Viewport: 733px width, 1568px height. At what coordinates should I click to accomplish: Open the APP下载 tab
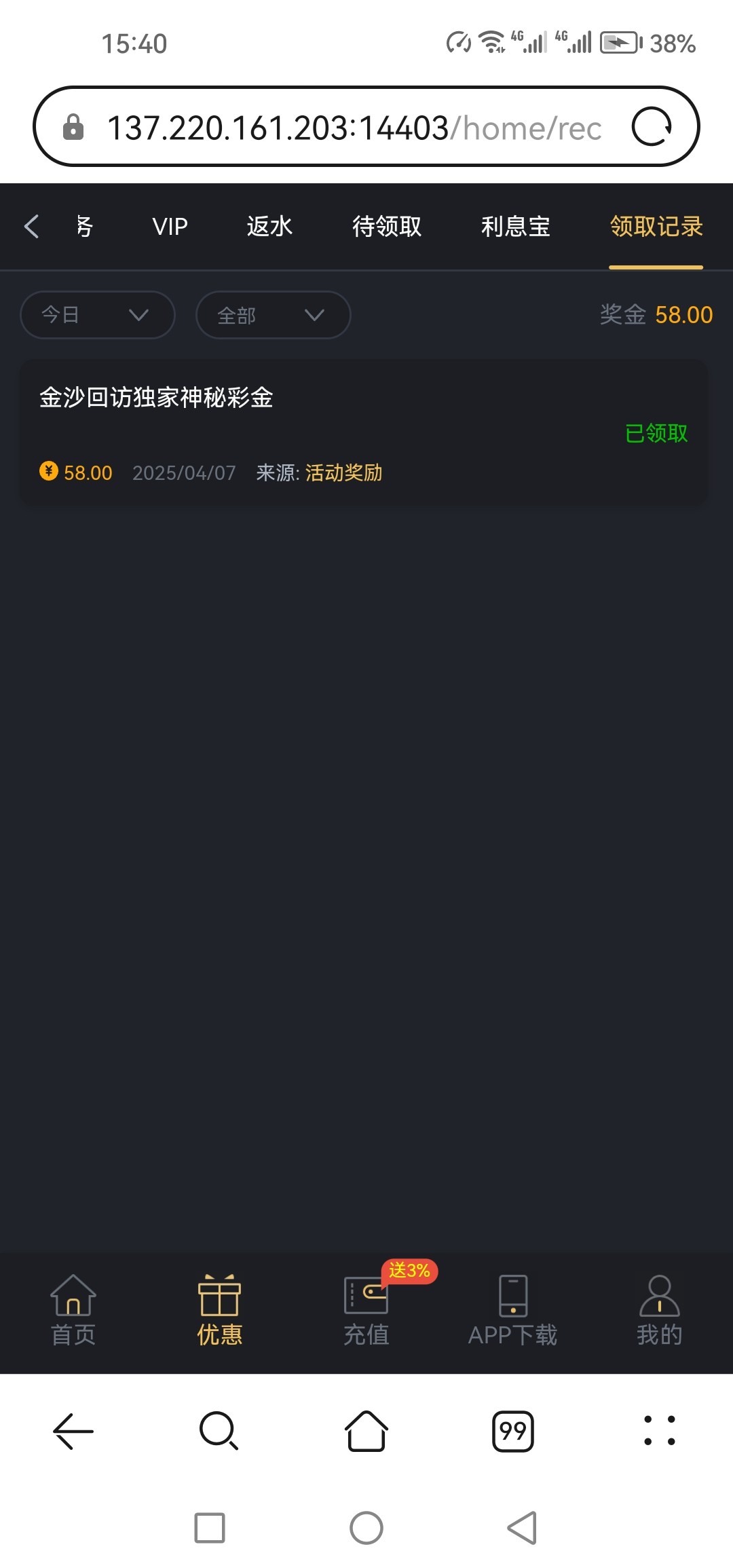[x=512, y=1310]
